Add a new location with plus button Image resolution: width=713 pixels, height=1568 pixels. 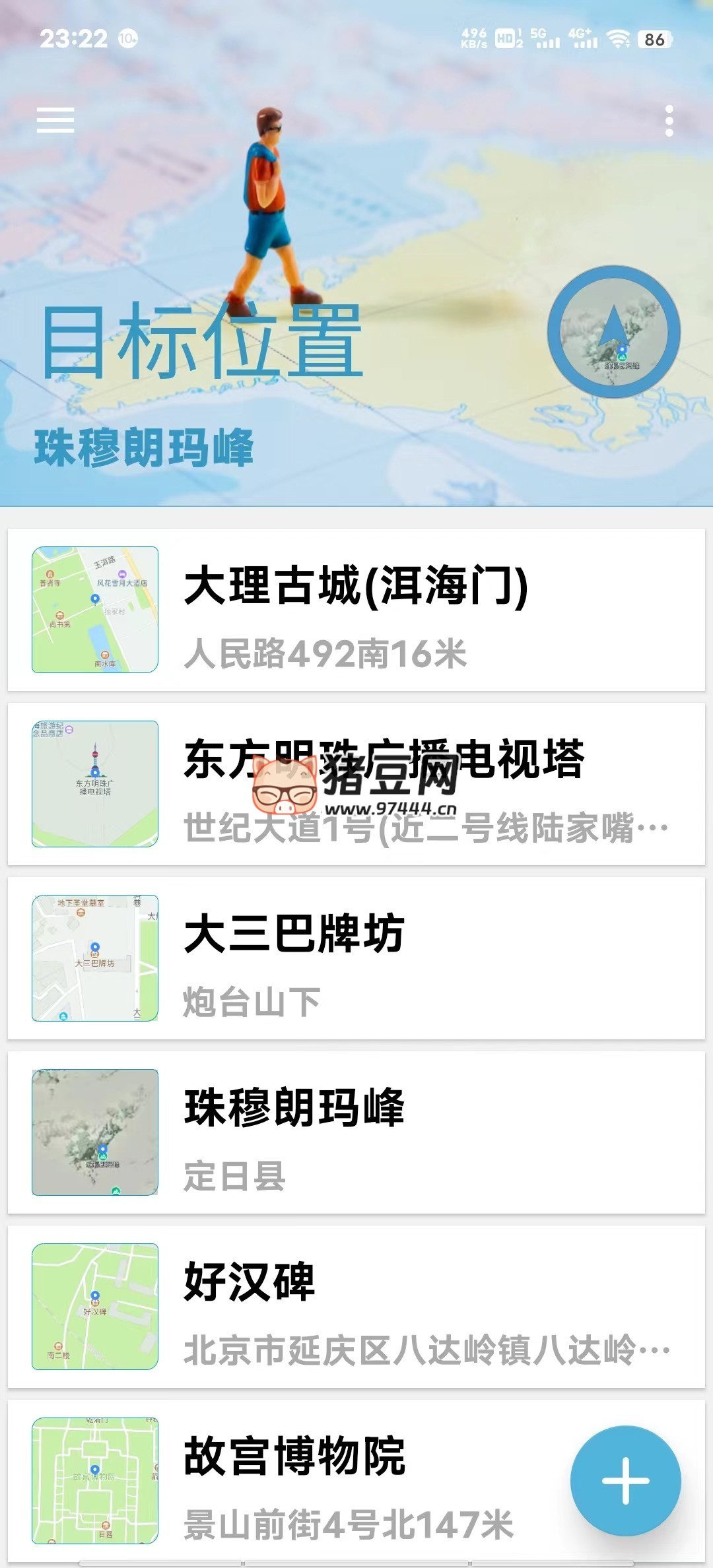(x=625, y=1481)
